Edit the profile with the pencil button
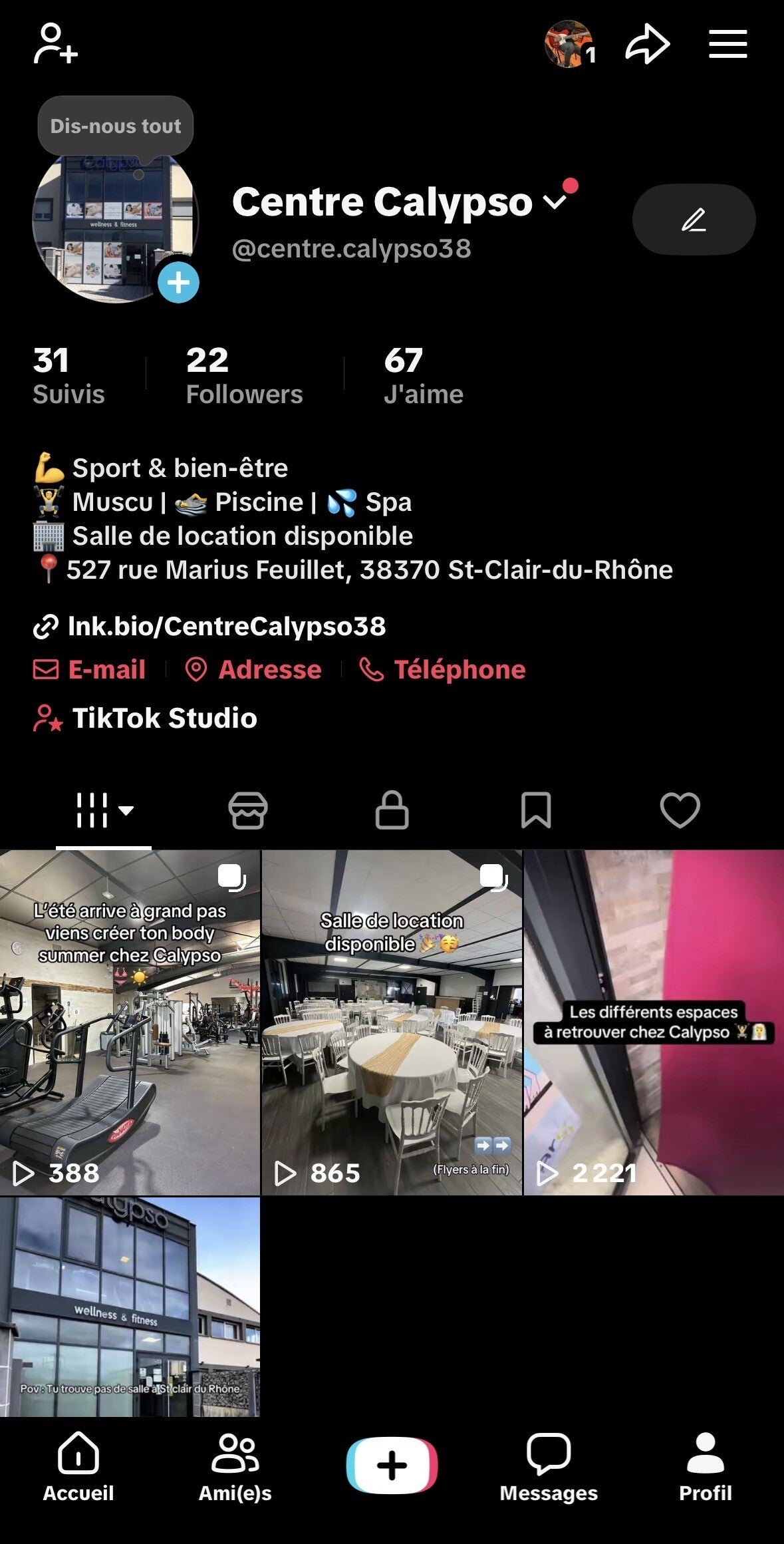The height and width of the screenshot is (1544, 784). point(694,220)
